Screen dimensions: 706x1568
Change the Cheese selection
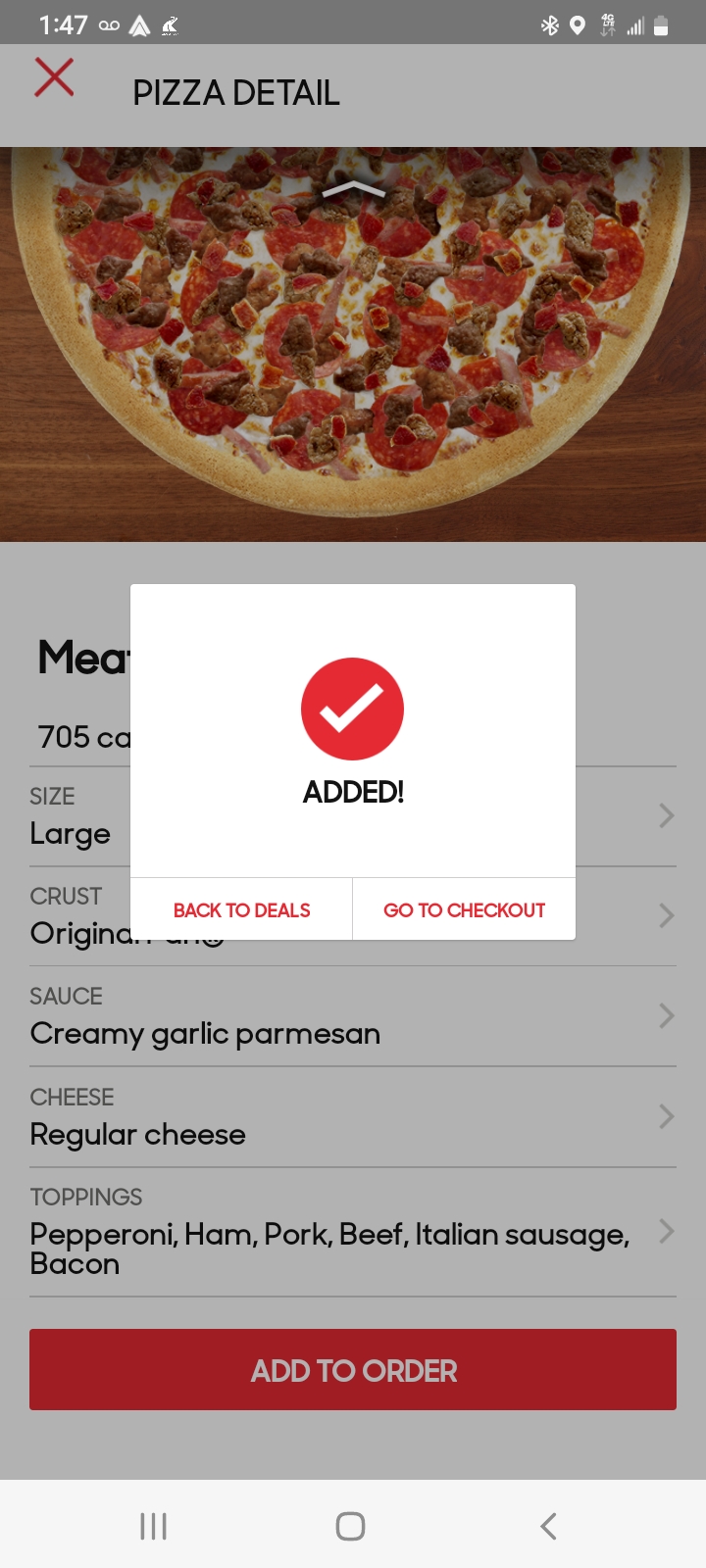click(353, 1117)
